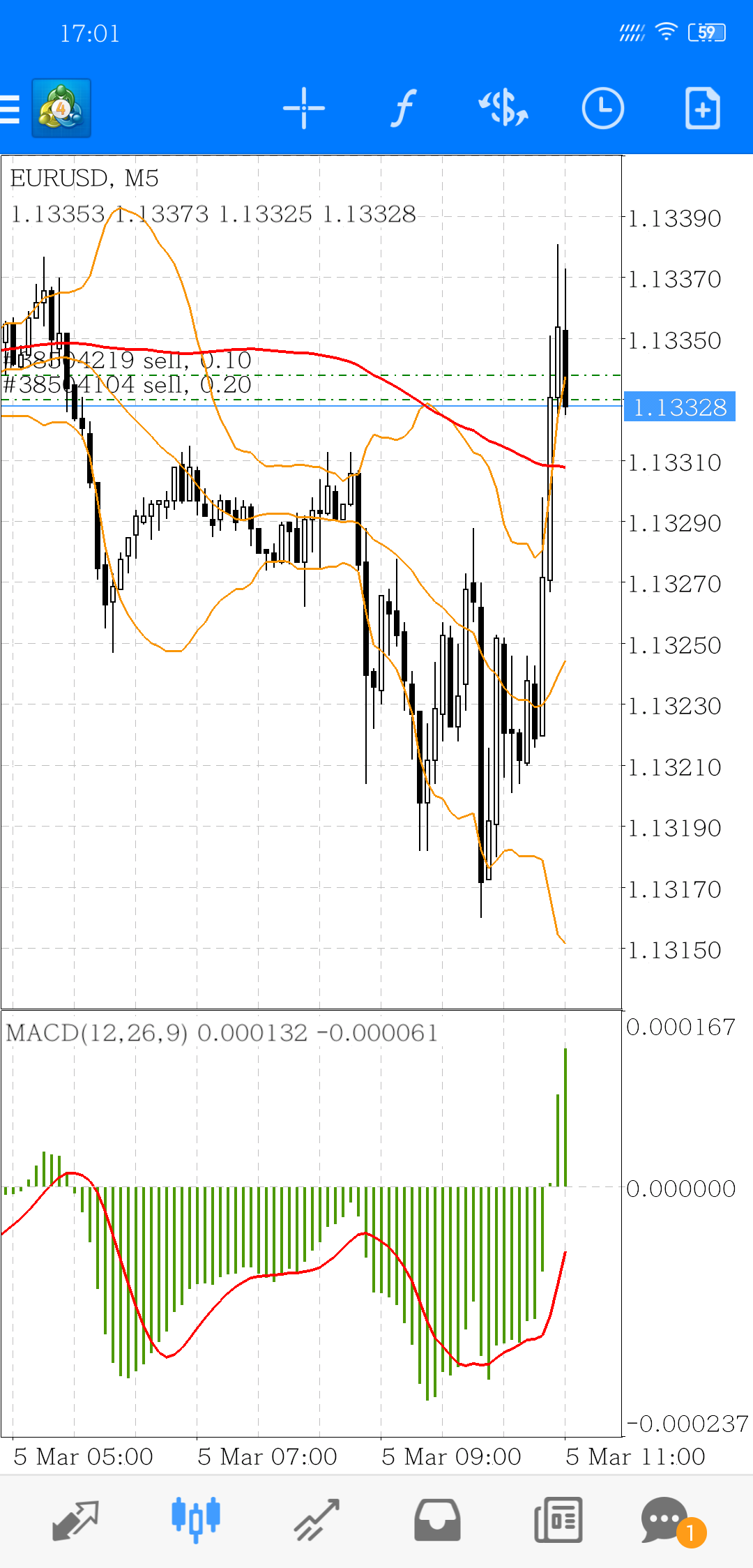Switch to the Quotes tab
Viewport: 753px width, 1568px height.
tap(75, 1521)
